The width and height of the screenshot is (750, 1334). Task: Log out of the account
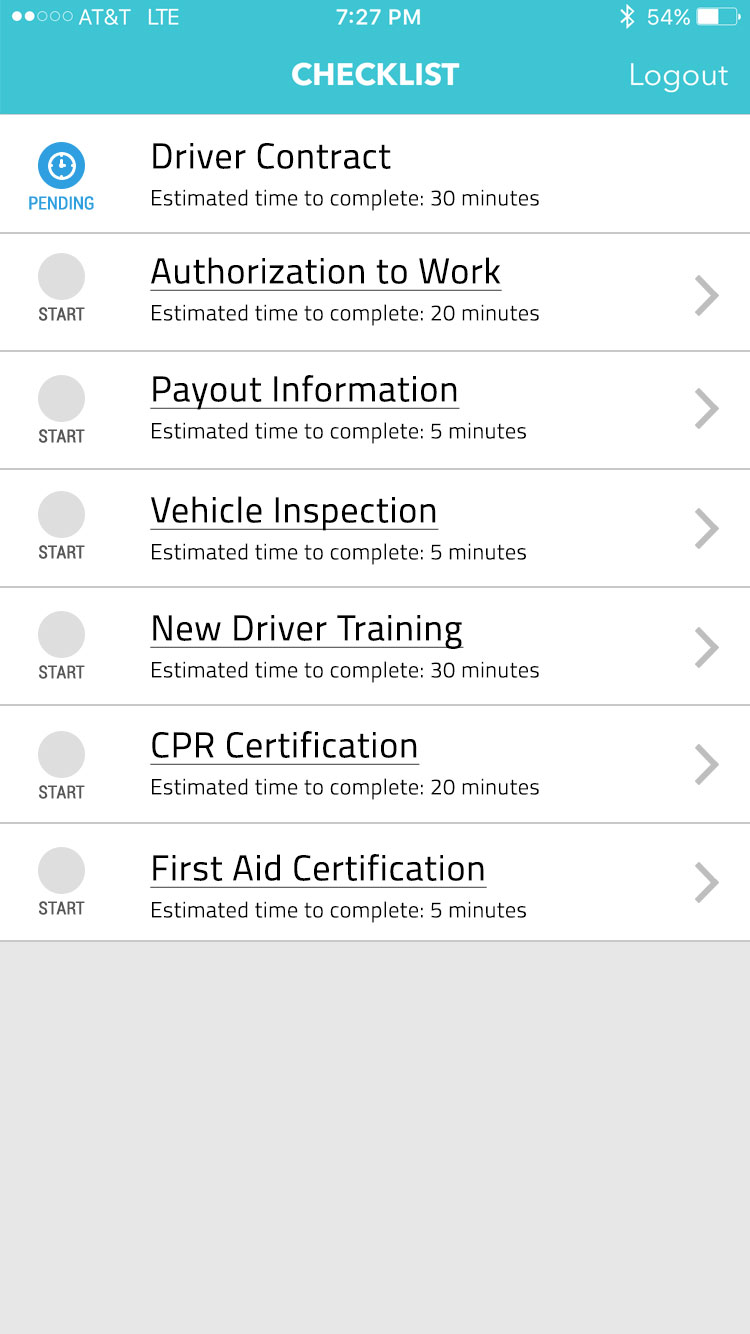[x=678, y=75]
